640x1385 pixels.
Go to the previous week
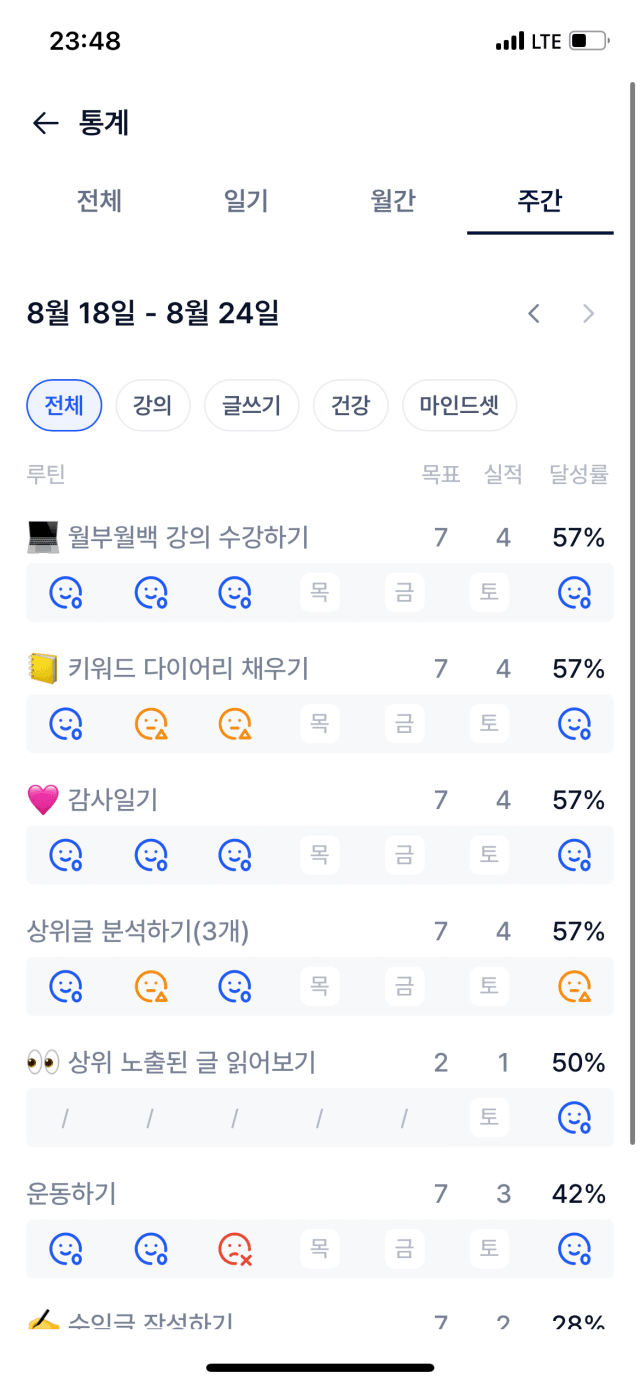[x=534, y=313]
